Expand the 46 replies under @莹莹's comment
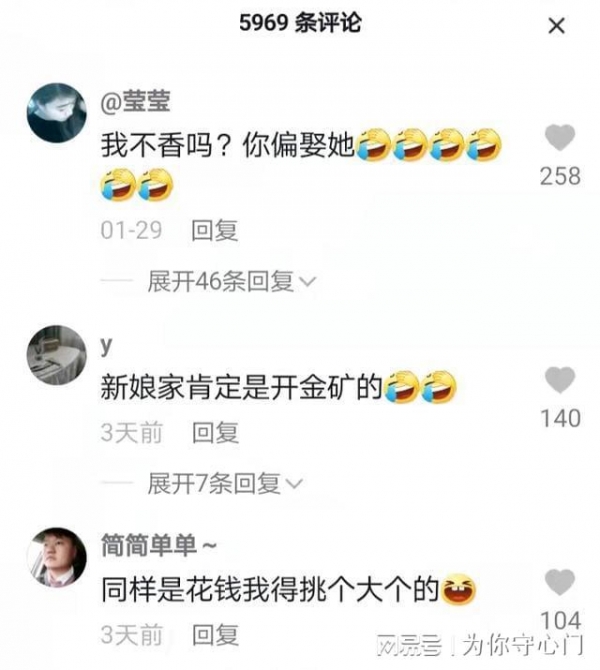 [x=232, y=282]
